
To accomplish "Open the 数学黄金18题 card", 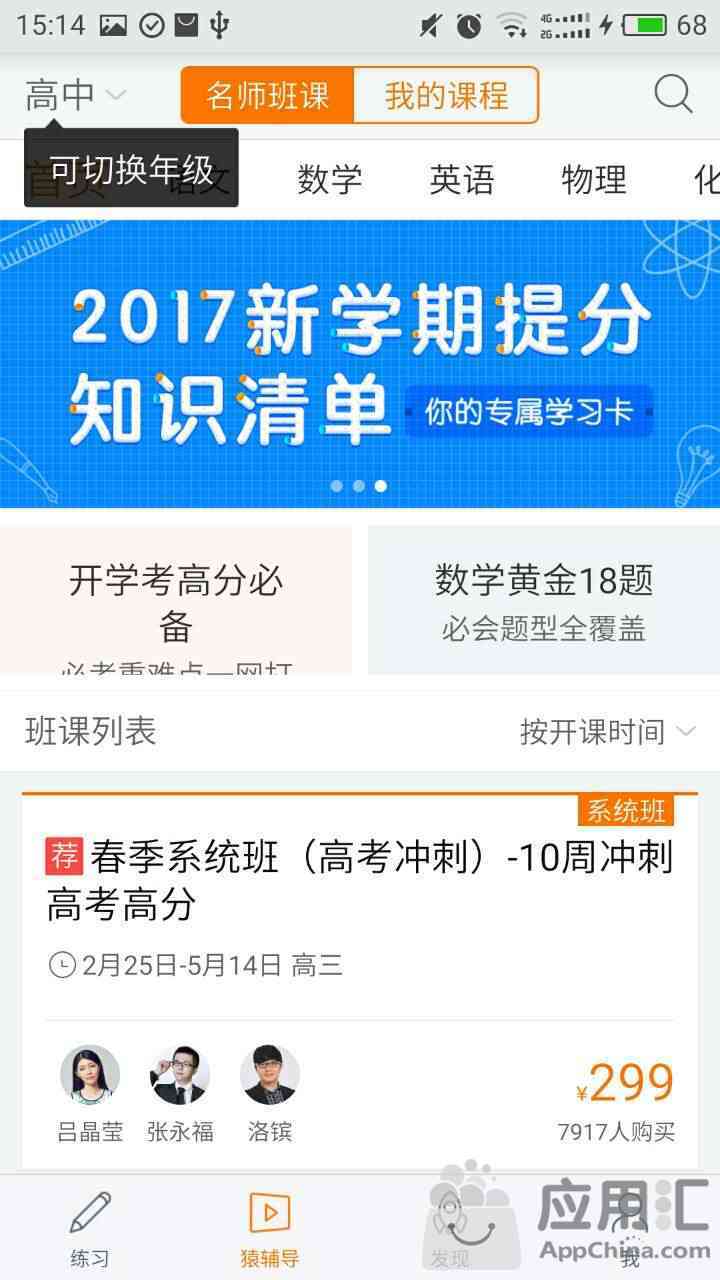I will click(544, 602).
